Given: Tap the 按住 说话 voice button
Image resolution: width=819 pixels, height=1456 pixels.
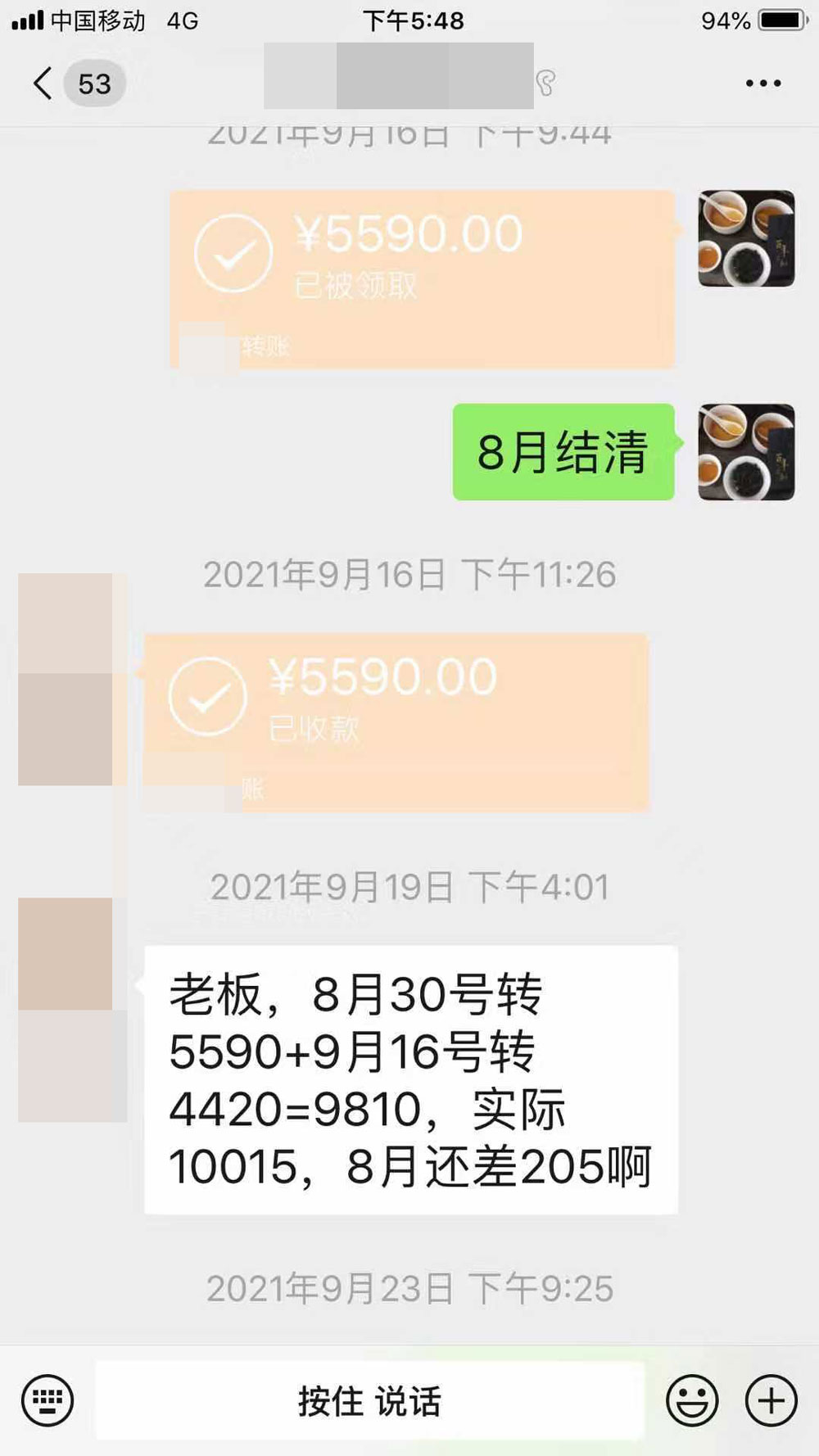Looking at the screenshot, I should click(370, 1400).
